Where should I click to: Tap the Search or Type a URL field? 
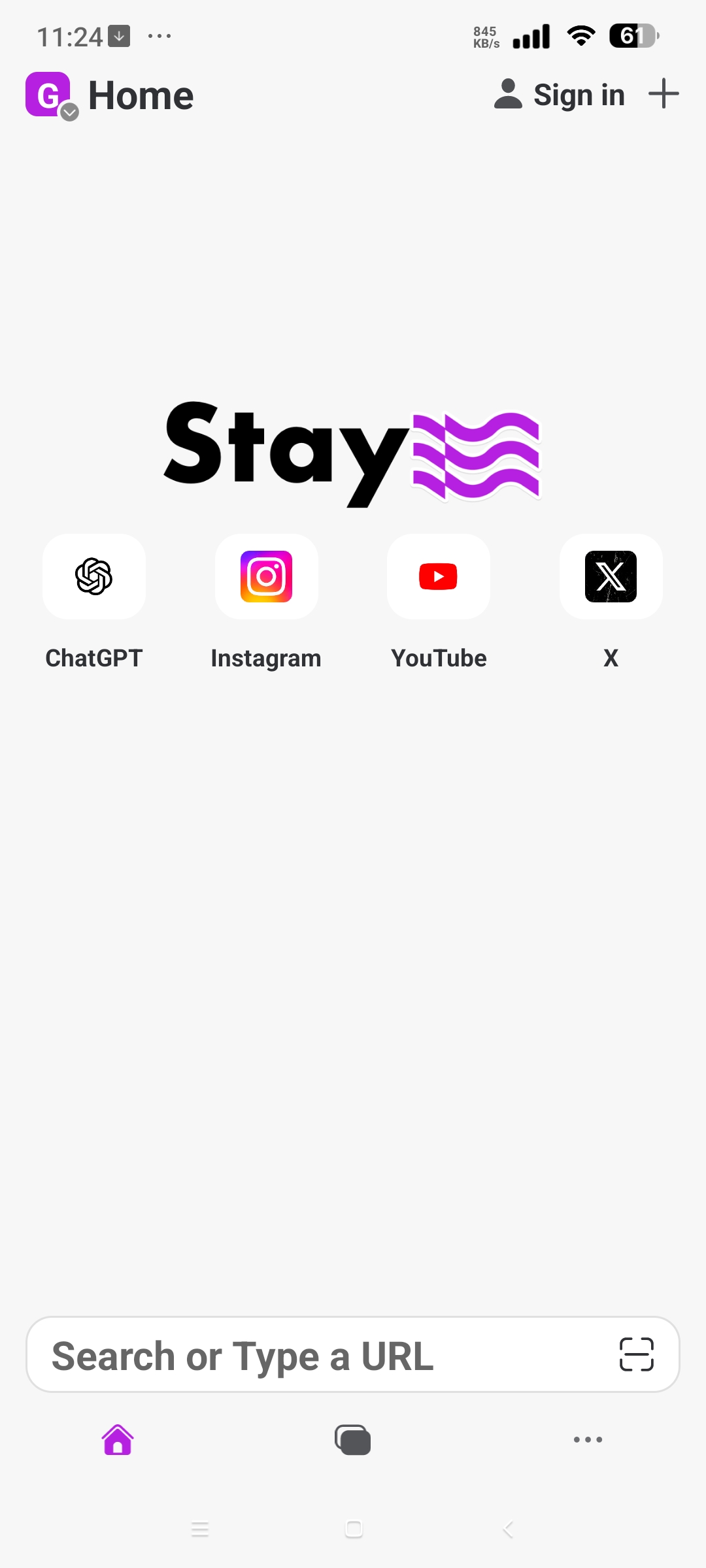294,1354
